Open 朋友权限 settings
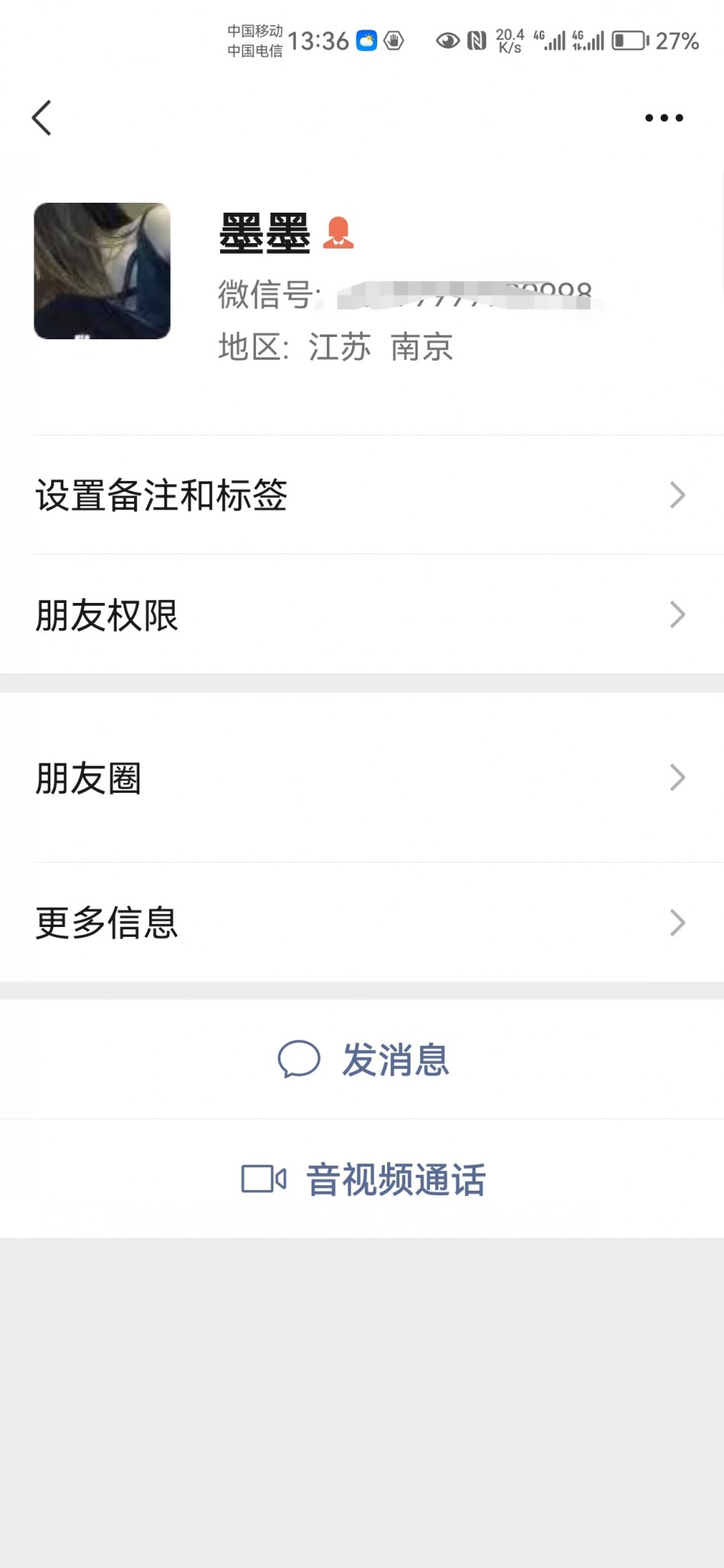The image size is (724, 1568). (x=362, y=615)
